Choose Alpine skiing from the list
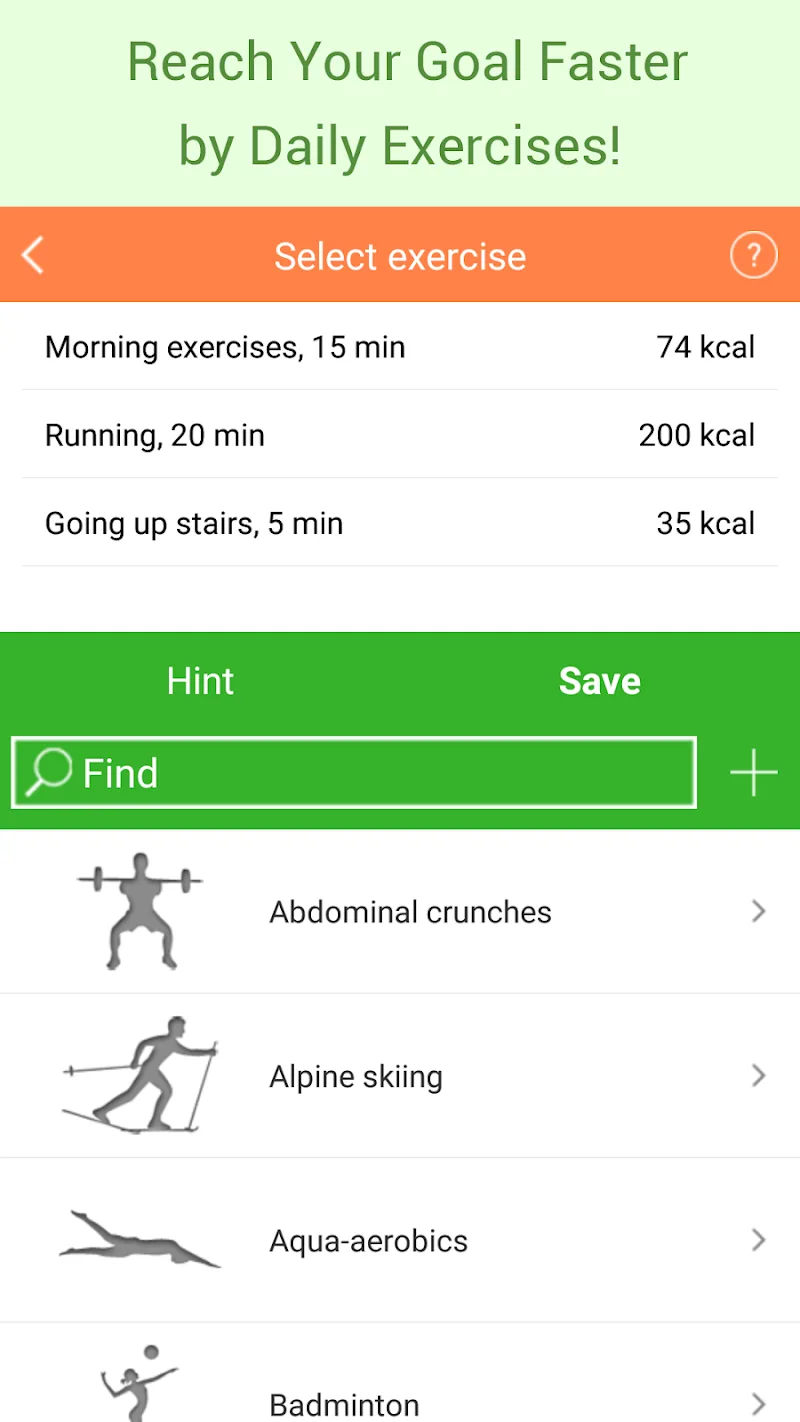Viewport: 800px width, 1422px height. tap(400, 1076)
